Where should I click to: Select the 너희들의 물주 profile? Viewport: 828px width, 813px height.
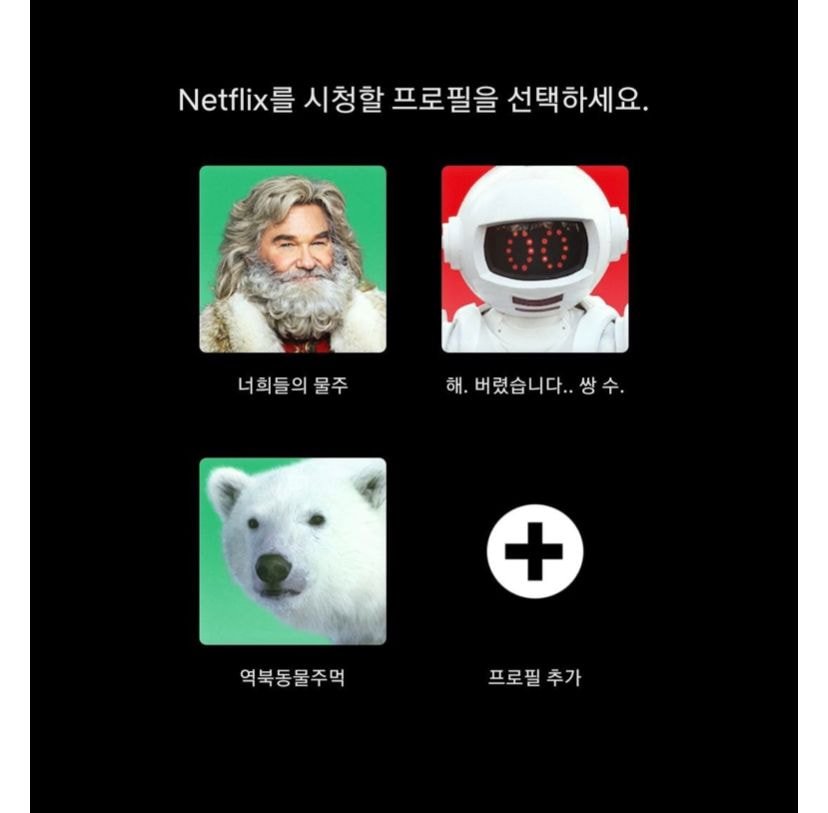coord(292,259)
